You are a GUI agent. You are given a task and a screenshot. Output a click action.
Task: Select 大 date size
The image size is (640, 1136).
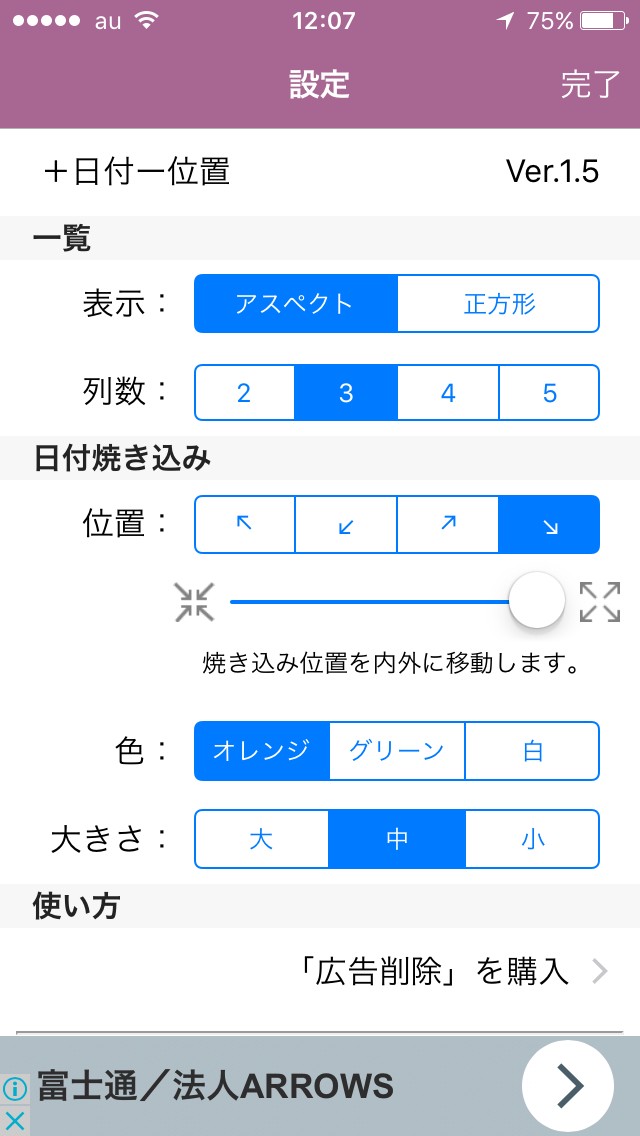tap(261, 839)
